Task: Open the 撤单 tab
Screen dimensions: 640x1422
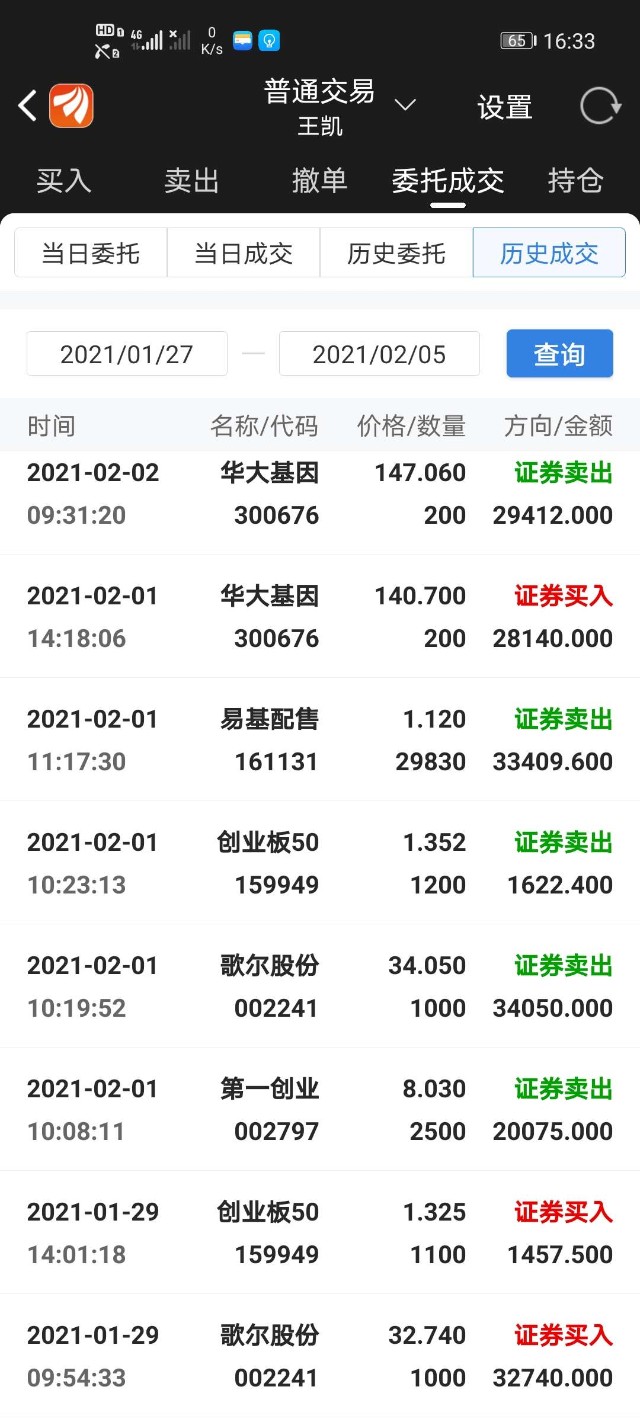Action: (x=320, y=181)
